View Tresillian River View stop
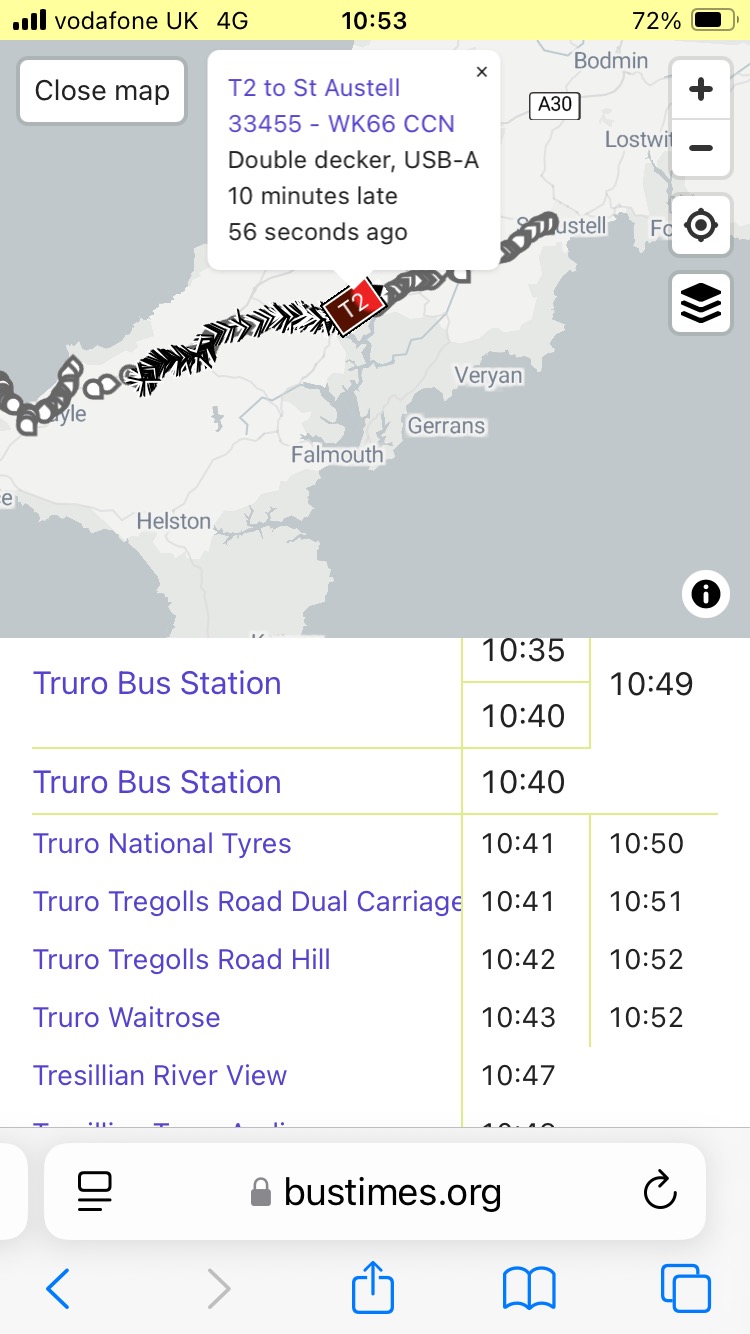The height and width of the screenshot is (1334, 750). [159, 1075]
